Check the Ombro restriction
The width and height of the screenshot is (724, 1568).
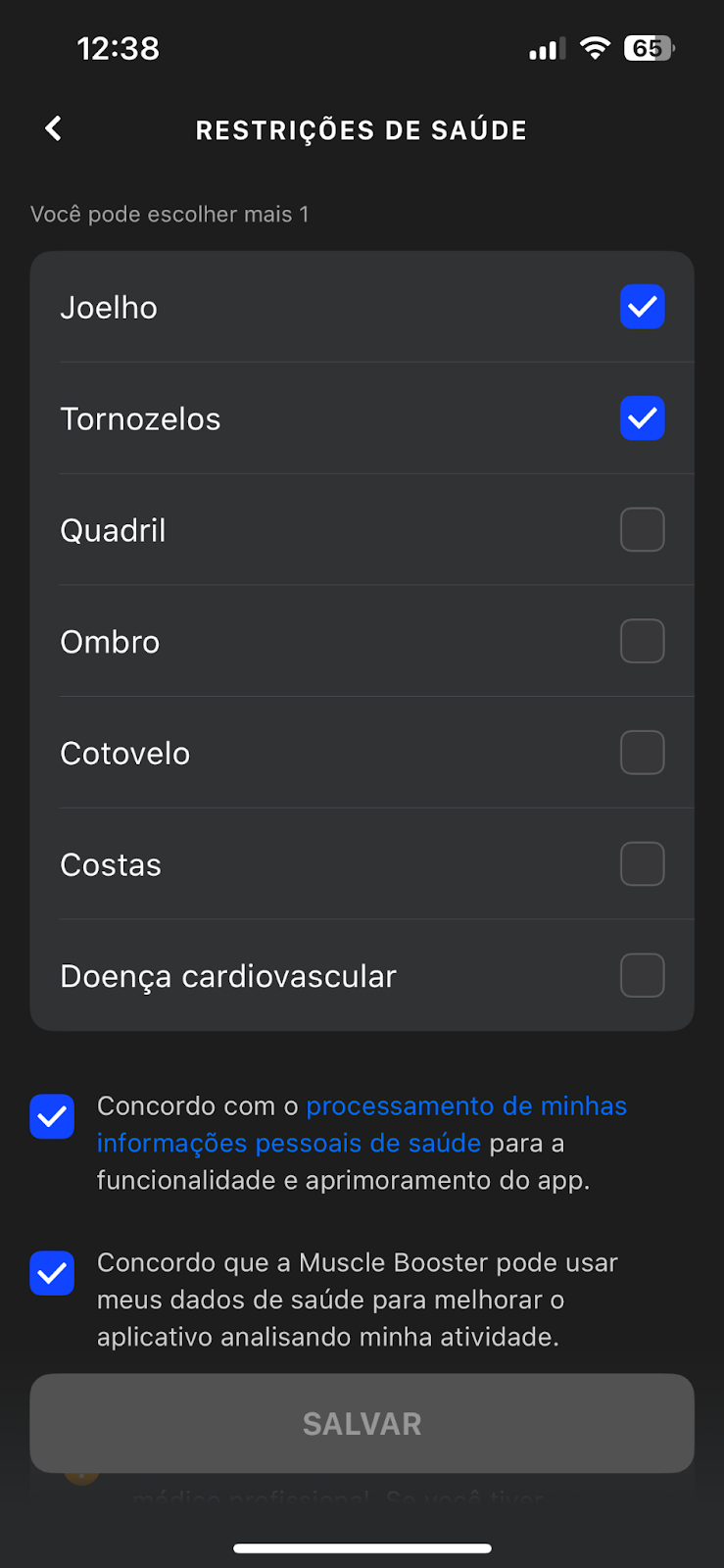(x=643, y=642)
